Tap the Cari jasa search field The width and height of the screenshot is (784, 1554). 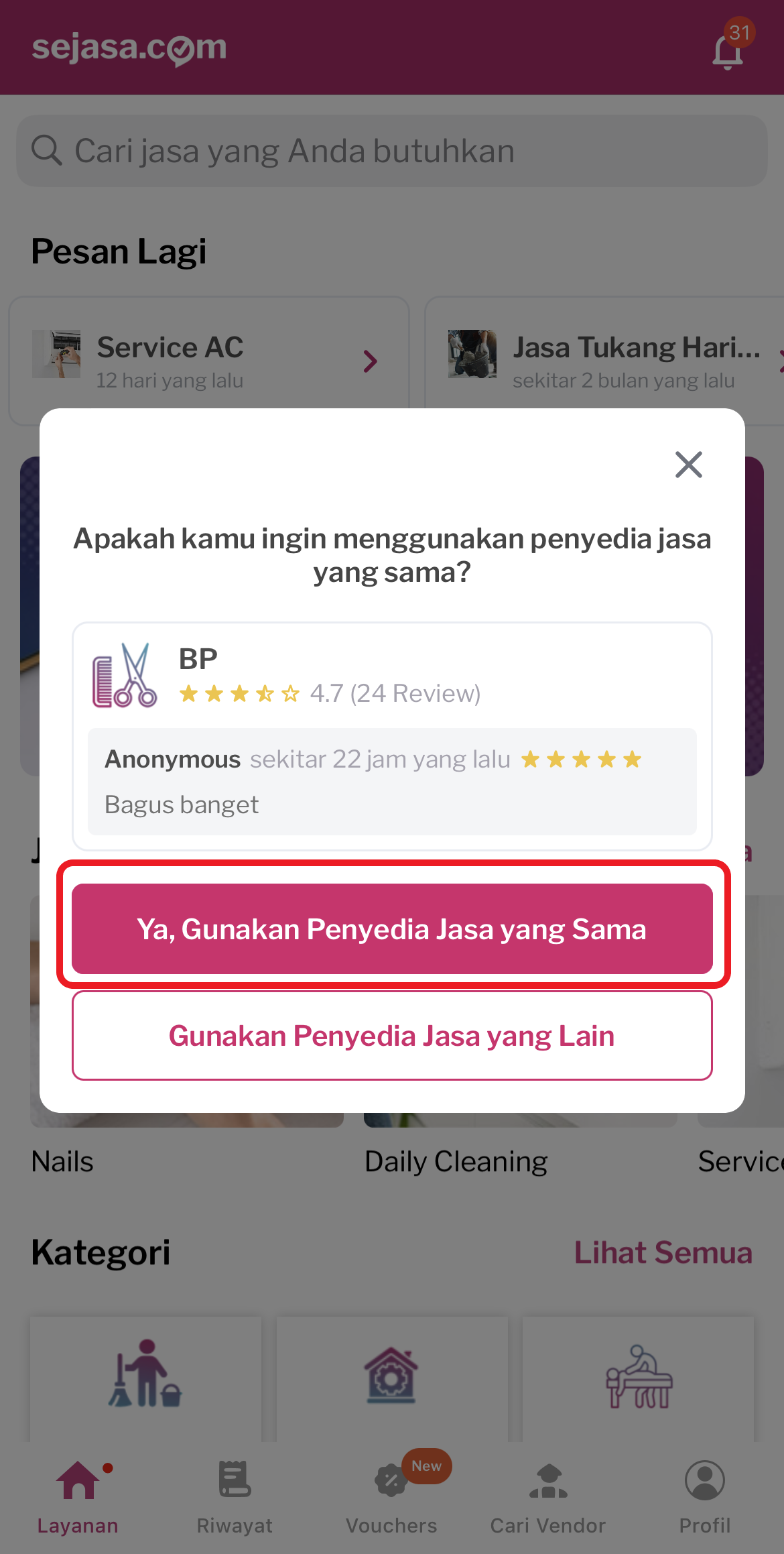pos(392,151)
